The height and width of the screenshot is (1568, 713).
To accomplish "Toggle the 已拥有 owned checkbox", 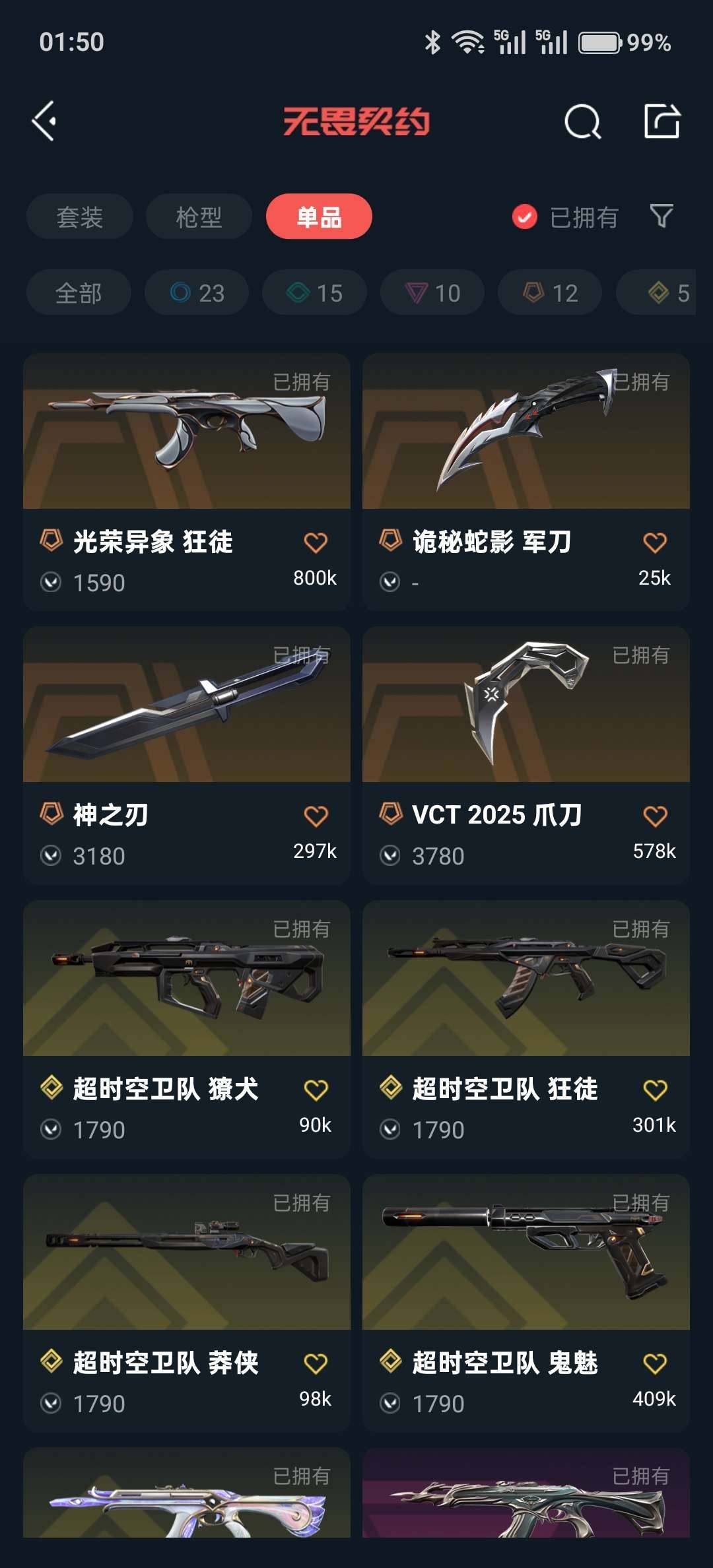I will (524, 216).
